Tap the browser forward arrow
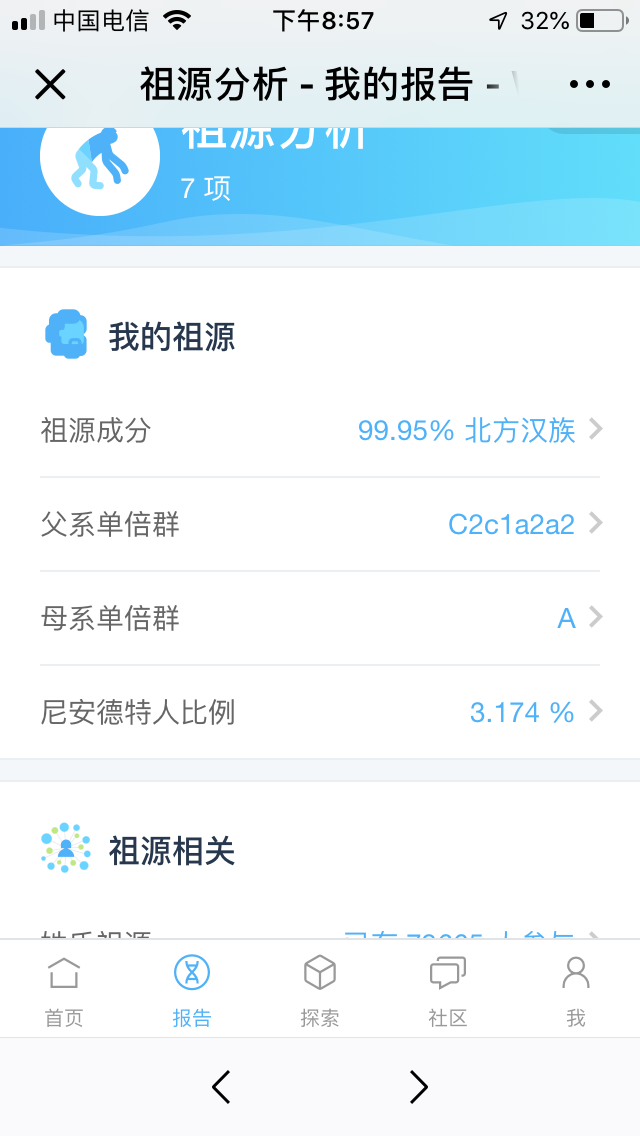The width and height of the screenshot is (640, 1136). click(419, 1087)
